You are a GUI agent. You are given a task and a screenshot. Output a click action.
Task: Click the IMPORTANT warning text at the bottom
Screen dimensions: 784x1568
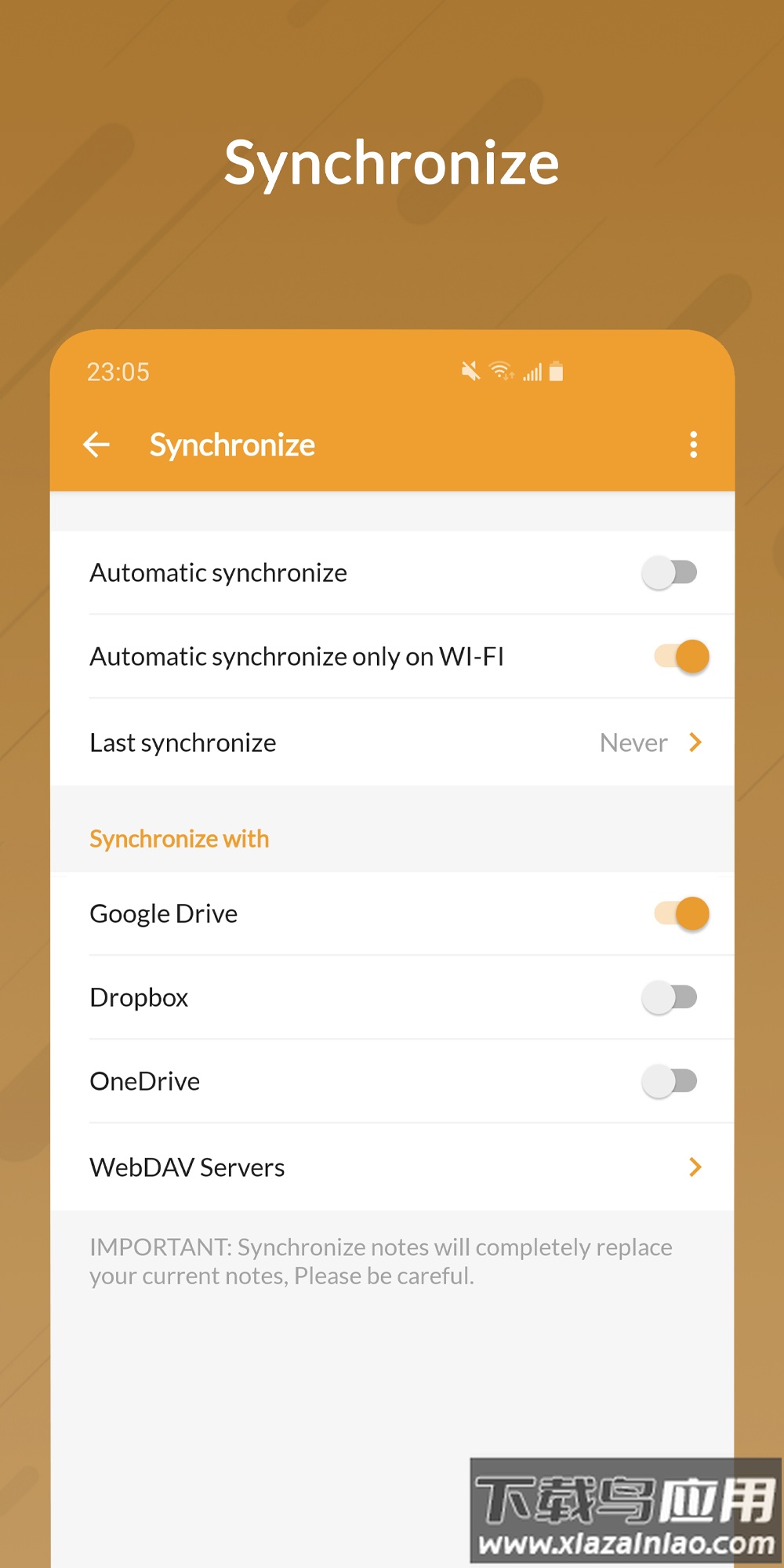tap(380, 1261)
